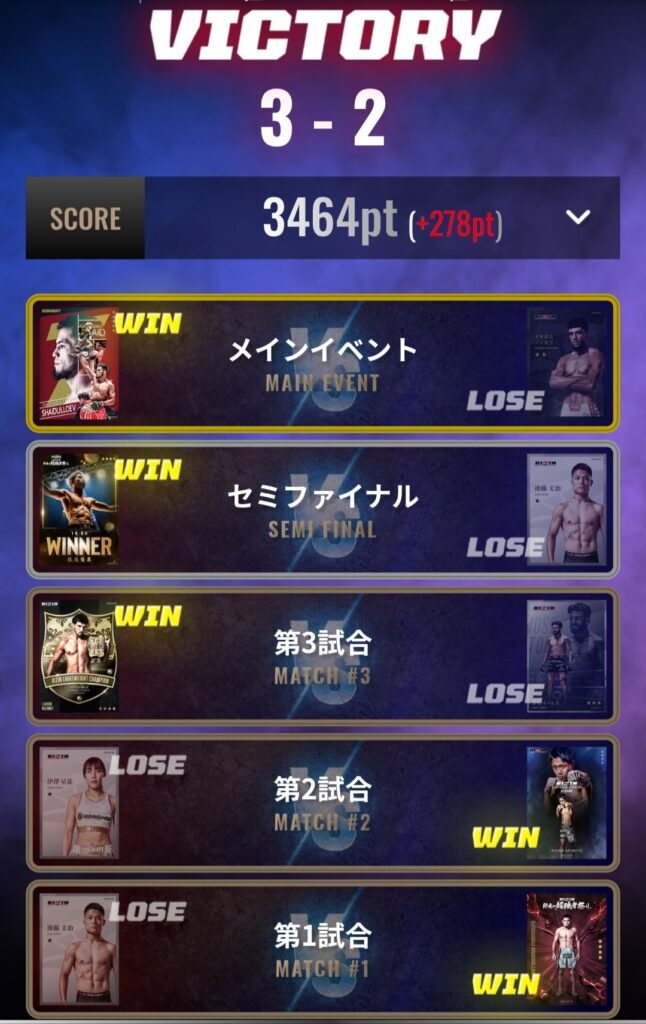Viewport: 646px width, 1024px height.
Task: Open the メインイベント match result card
Action: click(322, 363)
